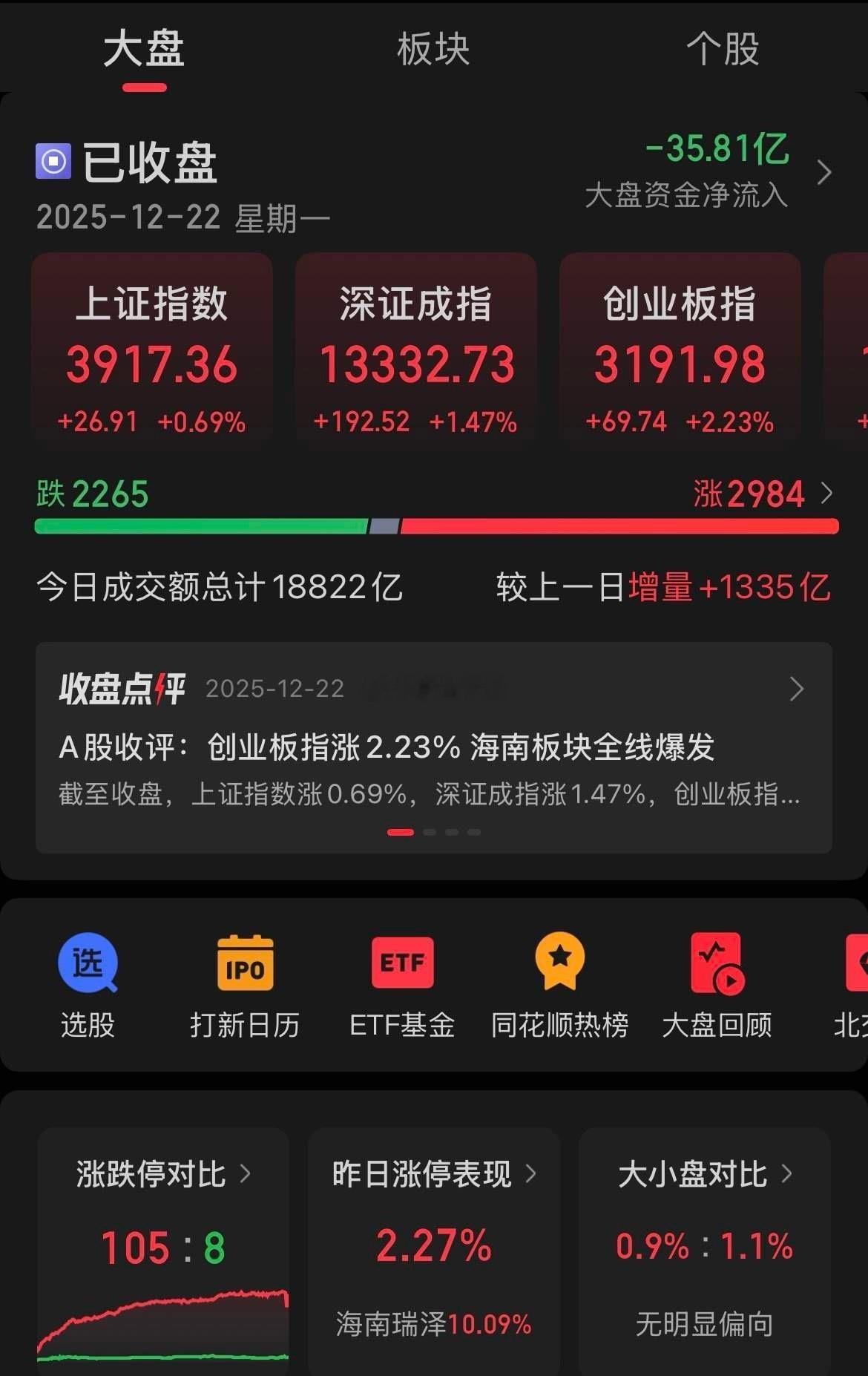
Task: Select the 上证指数 index card
Action: pyautogui.click(x=152, y=349)
